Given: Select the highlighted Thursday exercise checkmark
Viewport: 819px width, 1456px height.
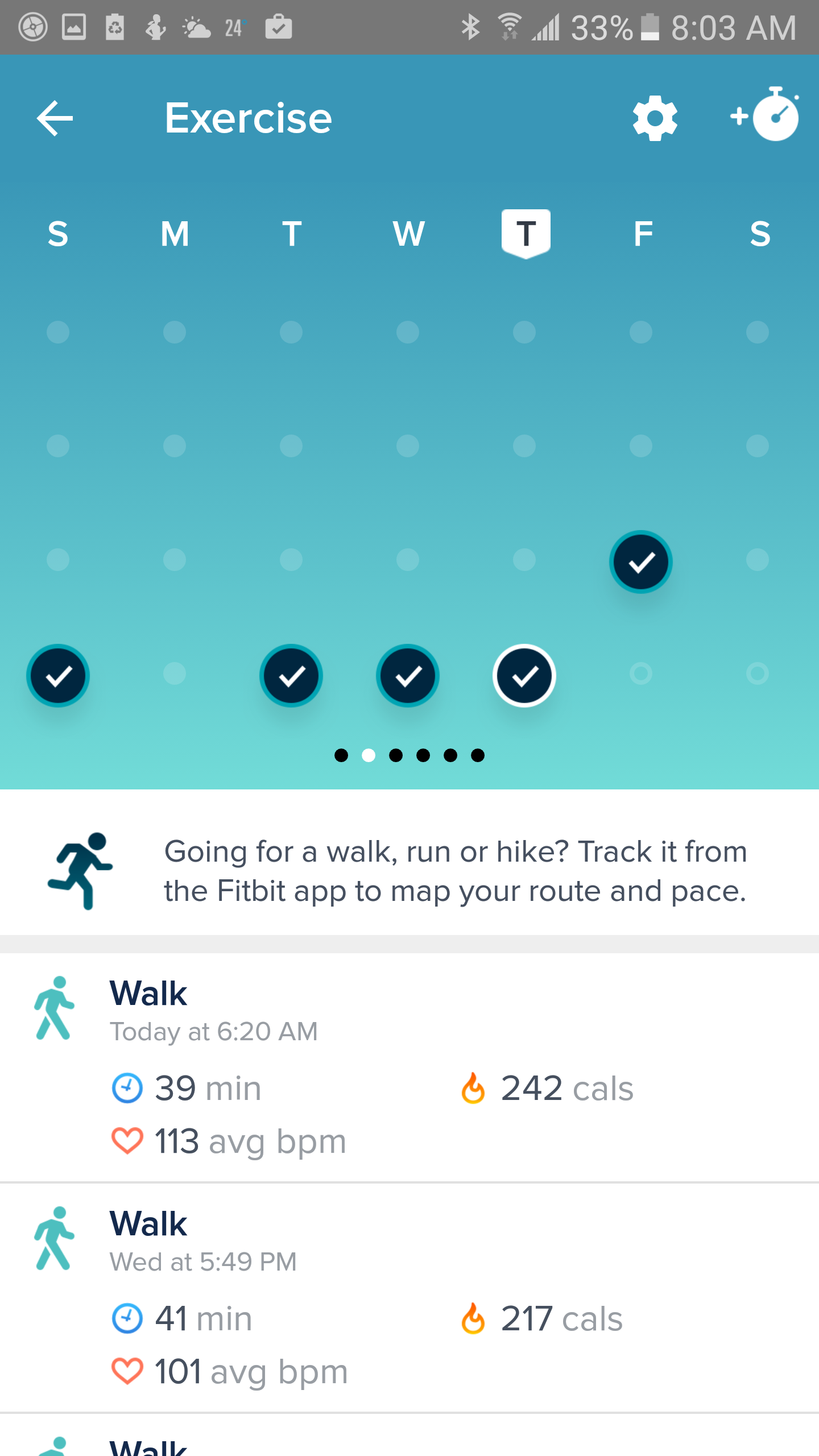Looking at the screenshot, I should 524,676.
